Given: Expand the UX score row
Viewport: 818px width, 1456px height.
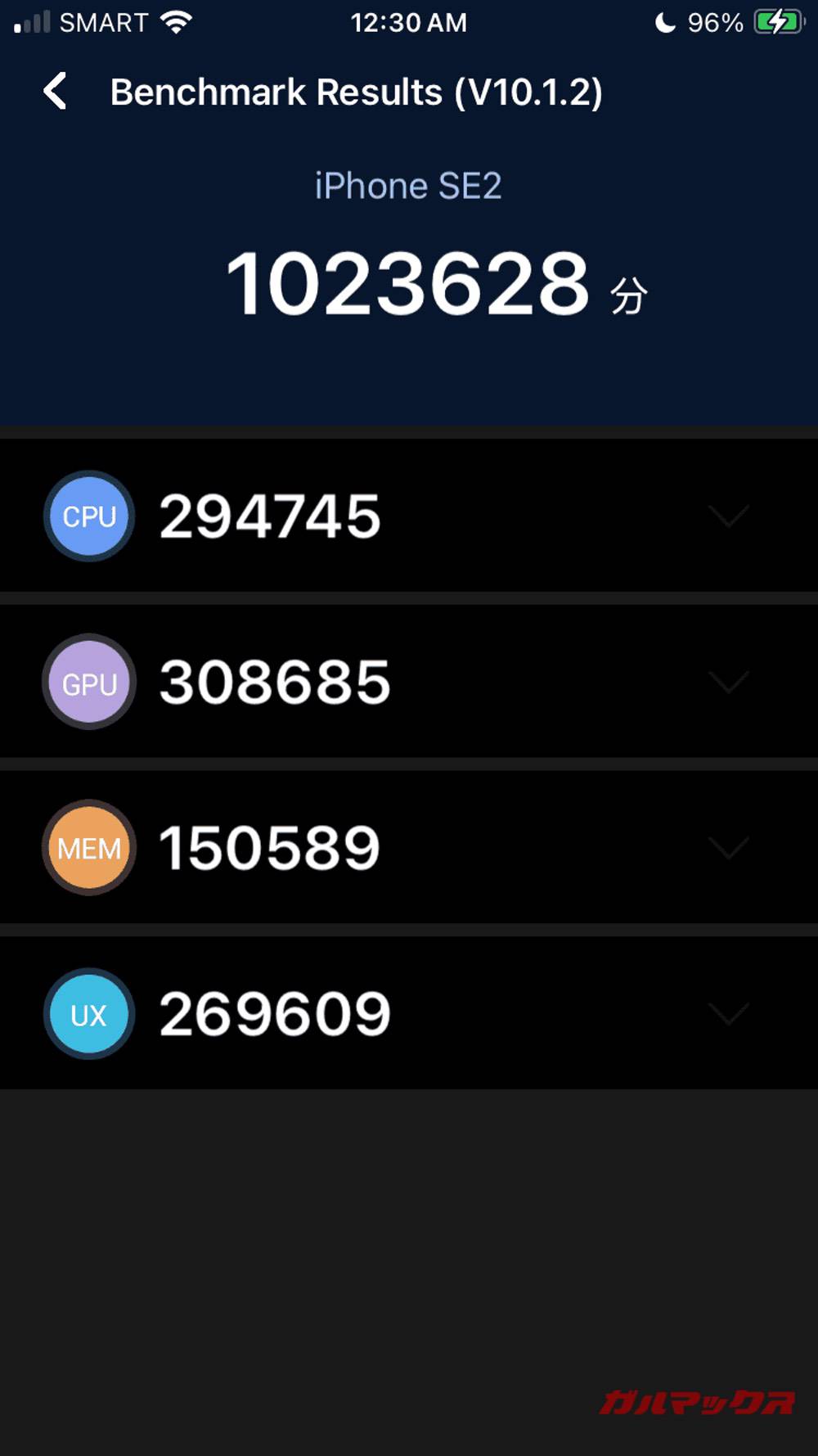Looking at the screenshot, I should (x=728, y=1014).
